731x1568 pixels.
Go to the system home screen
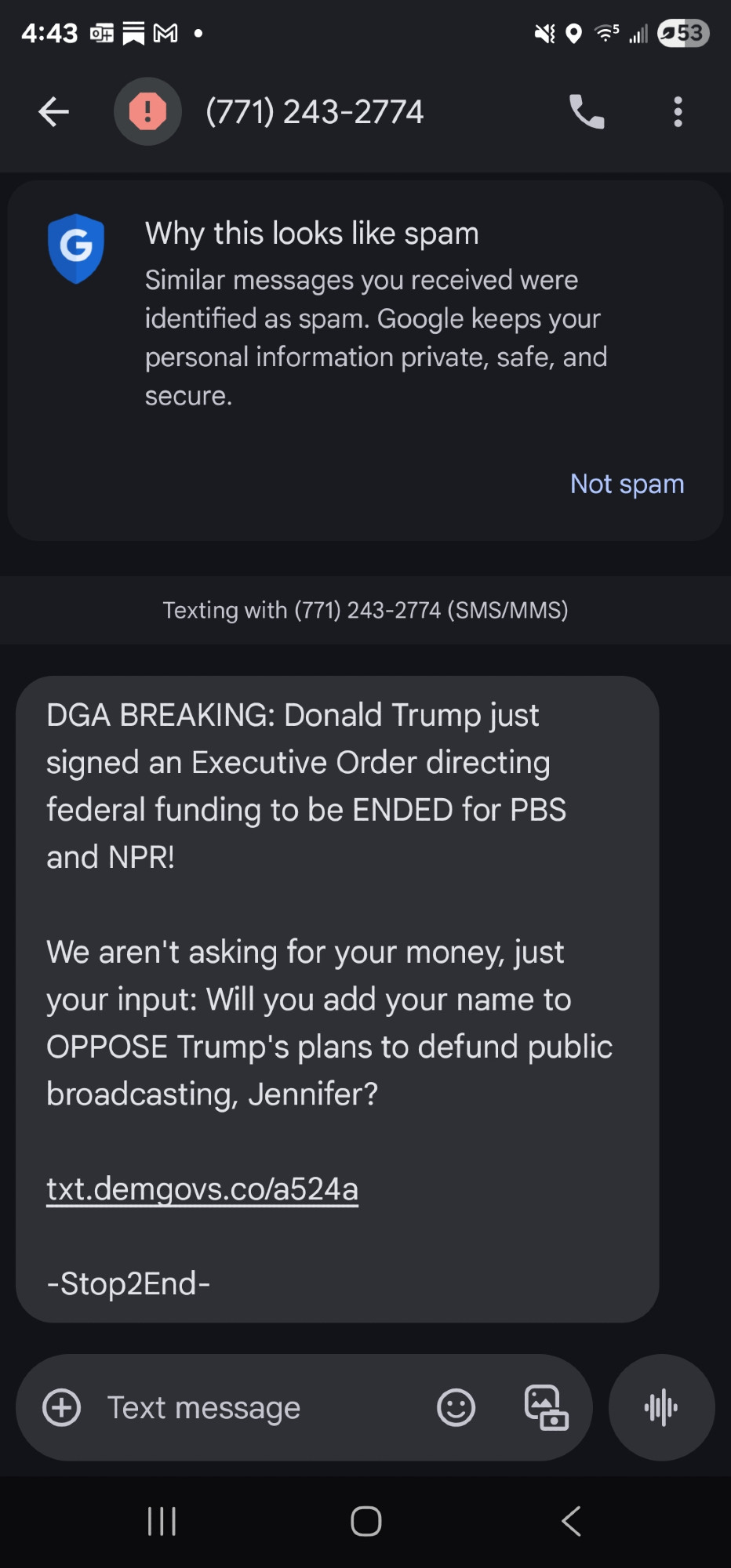tap(365, 1522)
